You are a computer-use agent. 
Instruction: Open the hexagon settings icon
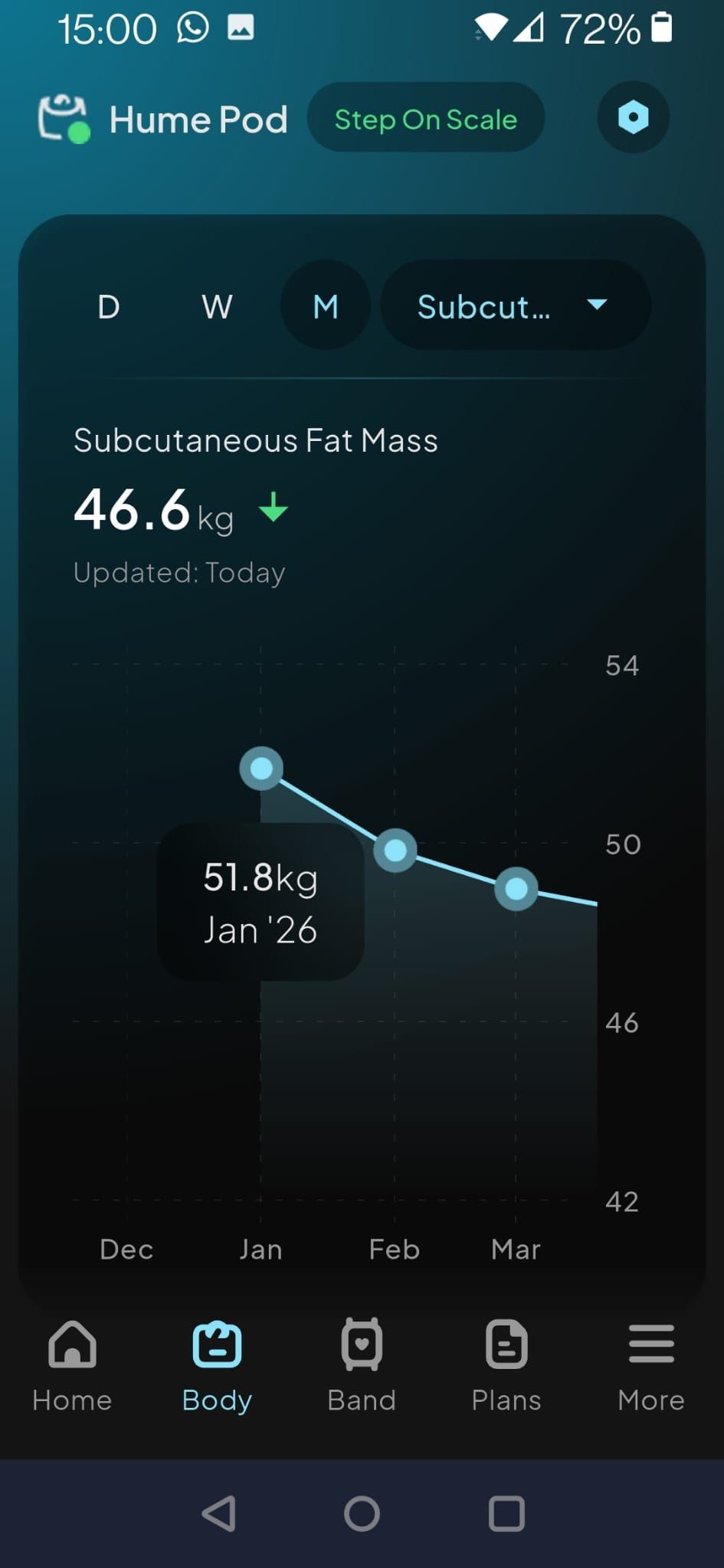(633, 117)
